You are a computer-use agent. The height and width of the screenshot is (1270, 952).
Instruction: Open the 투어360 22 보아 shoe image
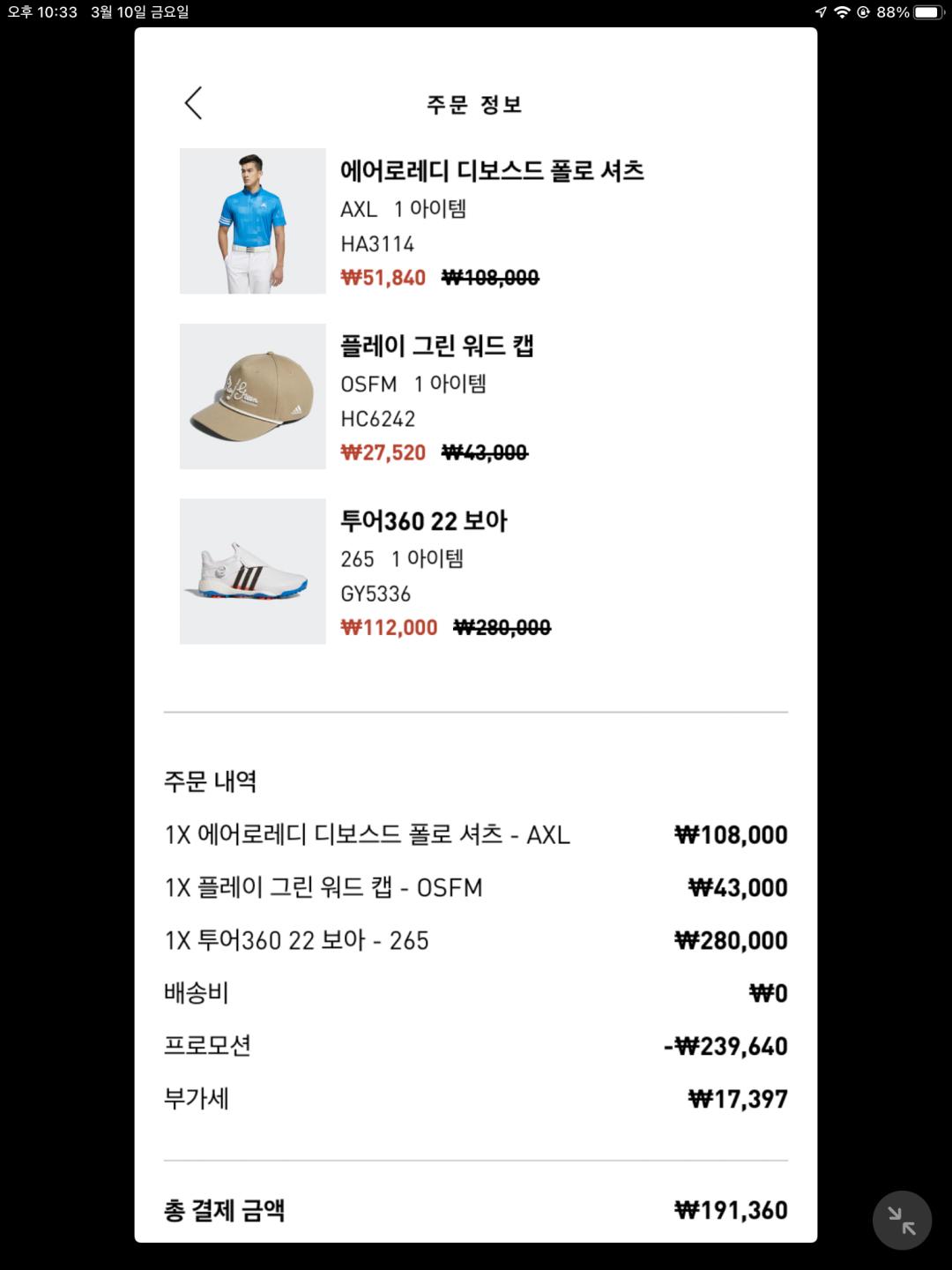(x=253, y=571)
